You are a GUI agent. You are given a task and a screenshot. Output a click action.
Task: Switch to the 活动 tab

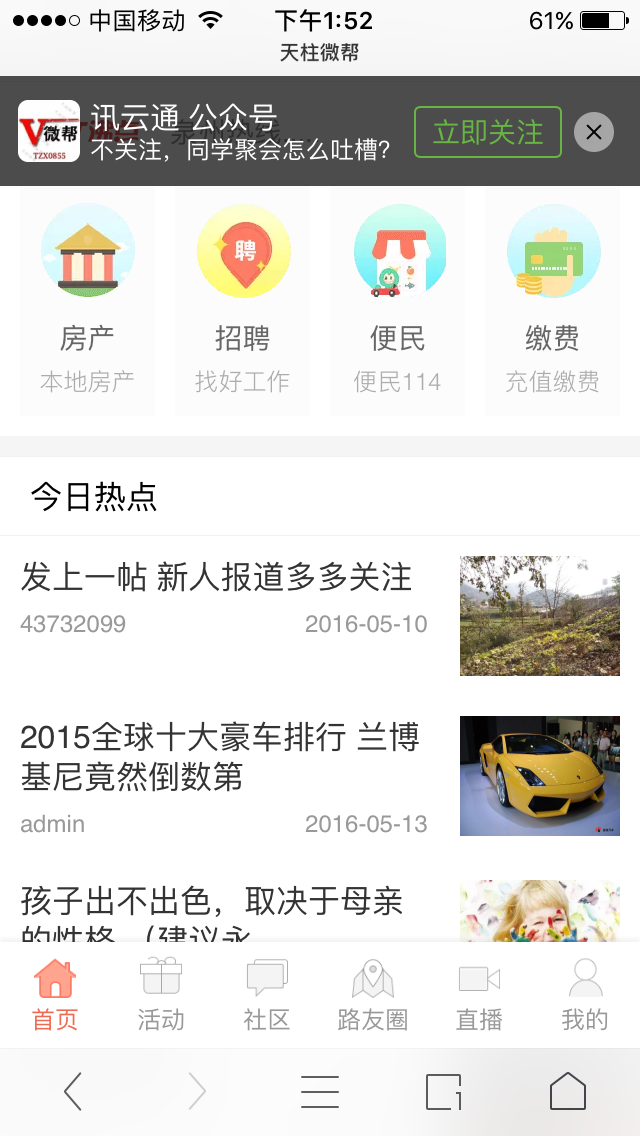pyautogui.click(x=161, y=995)
